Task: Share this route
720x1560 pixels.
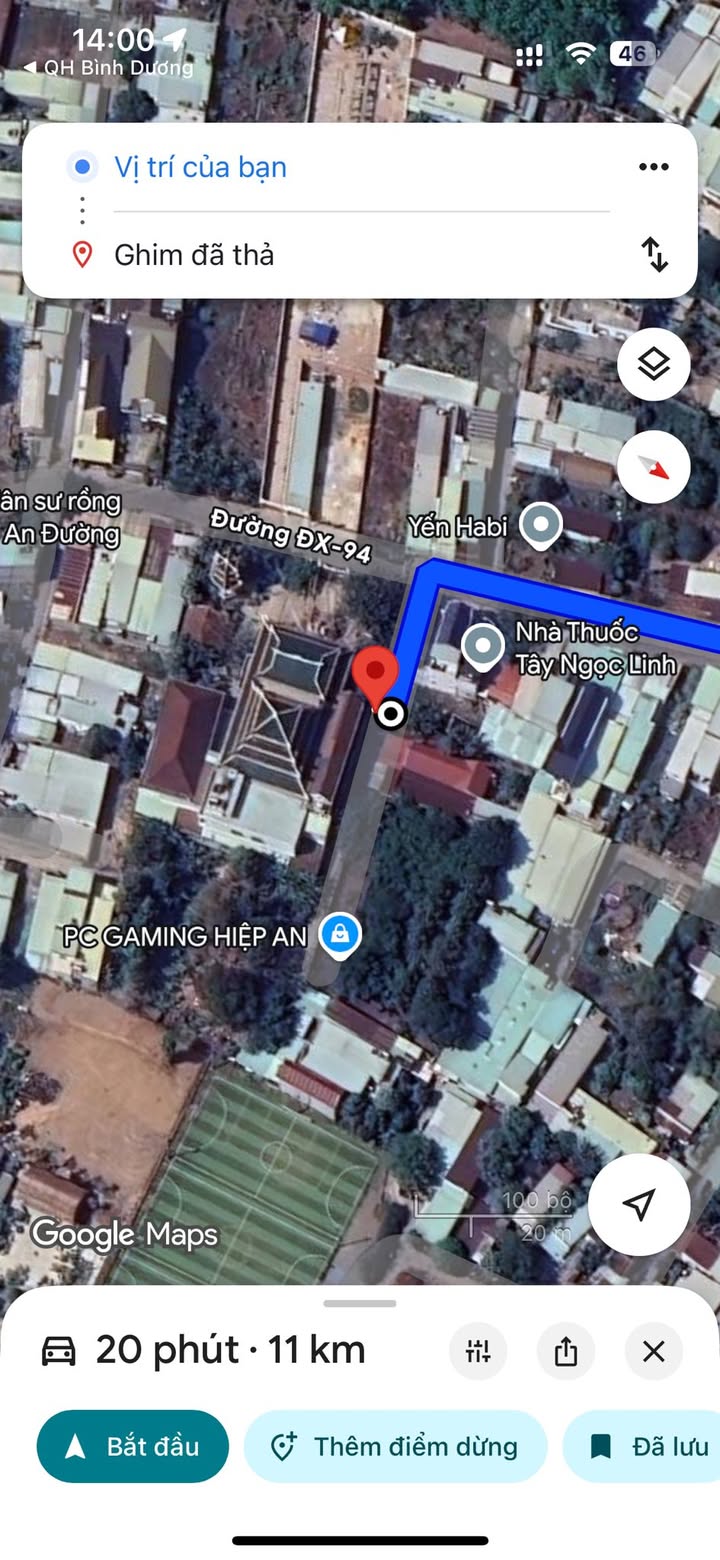Action: [x=566, y=1352]
